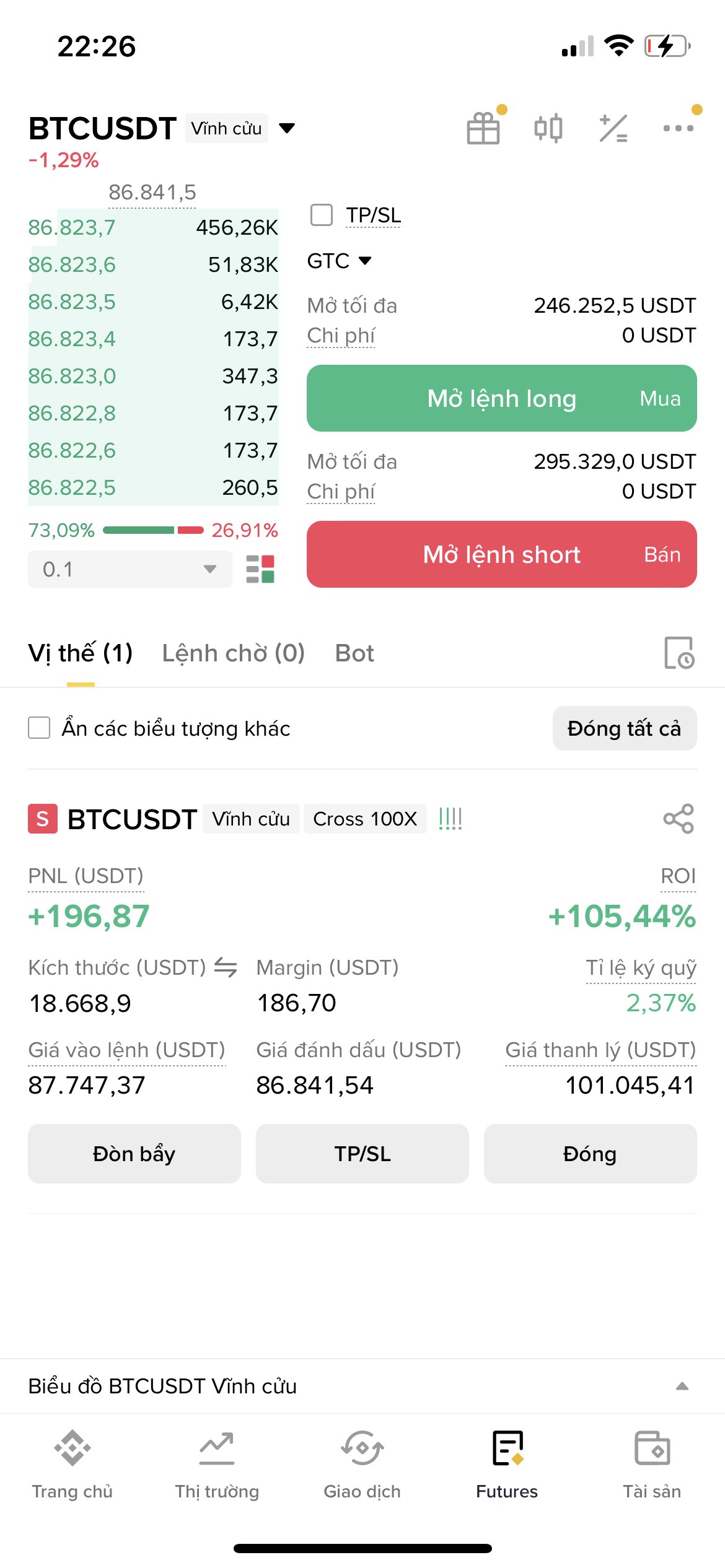725x1568 pixels.
Task: Open the gift rewards icon
Action: pyautogui.click(x=483, y=128)
